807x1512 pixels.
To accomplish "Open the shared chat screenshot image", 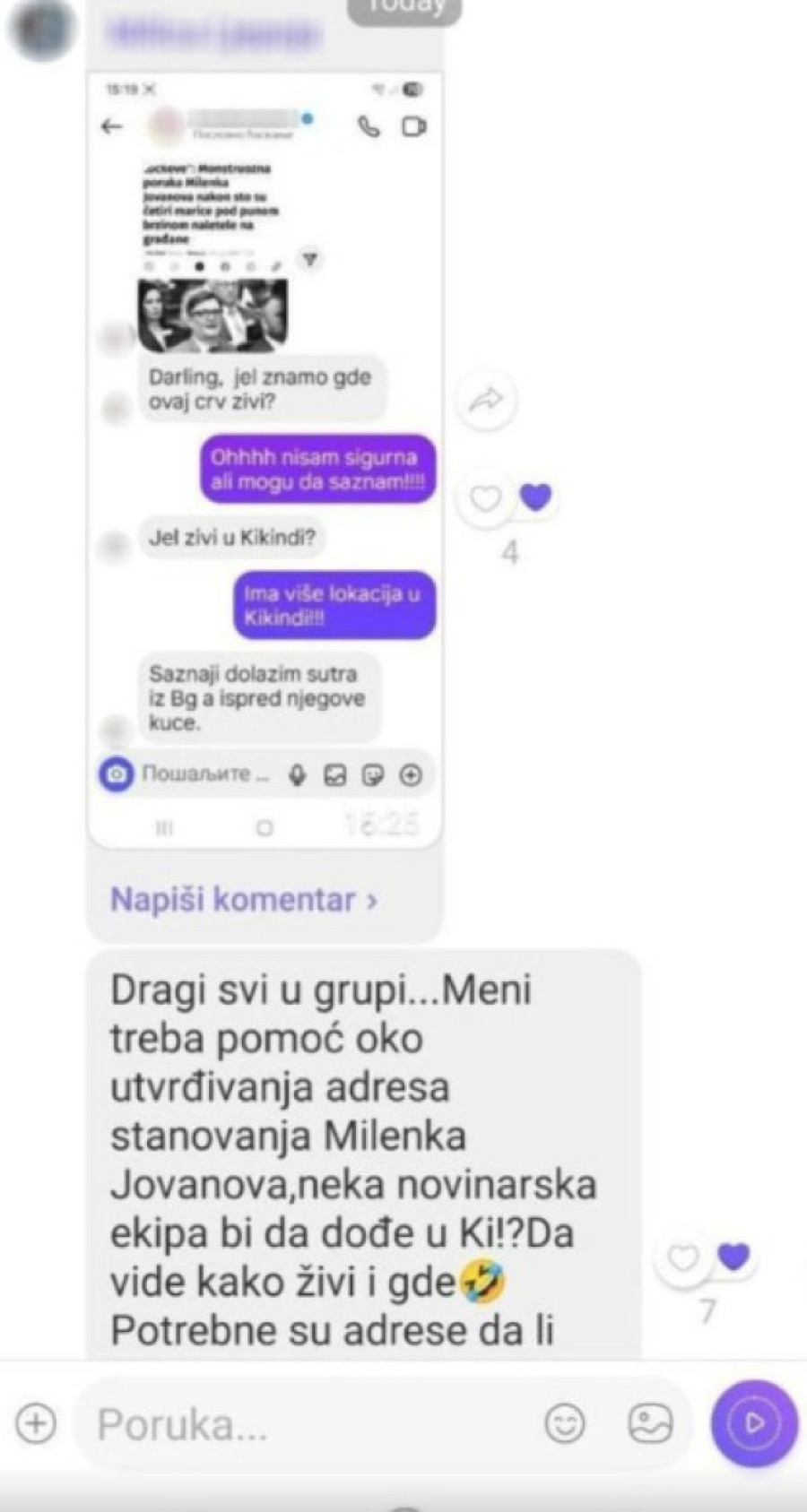I will point(265,457).
